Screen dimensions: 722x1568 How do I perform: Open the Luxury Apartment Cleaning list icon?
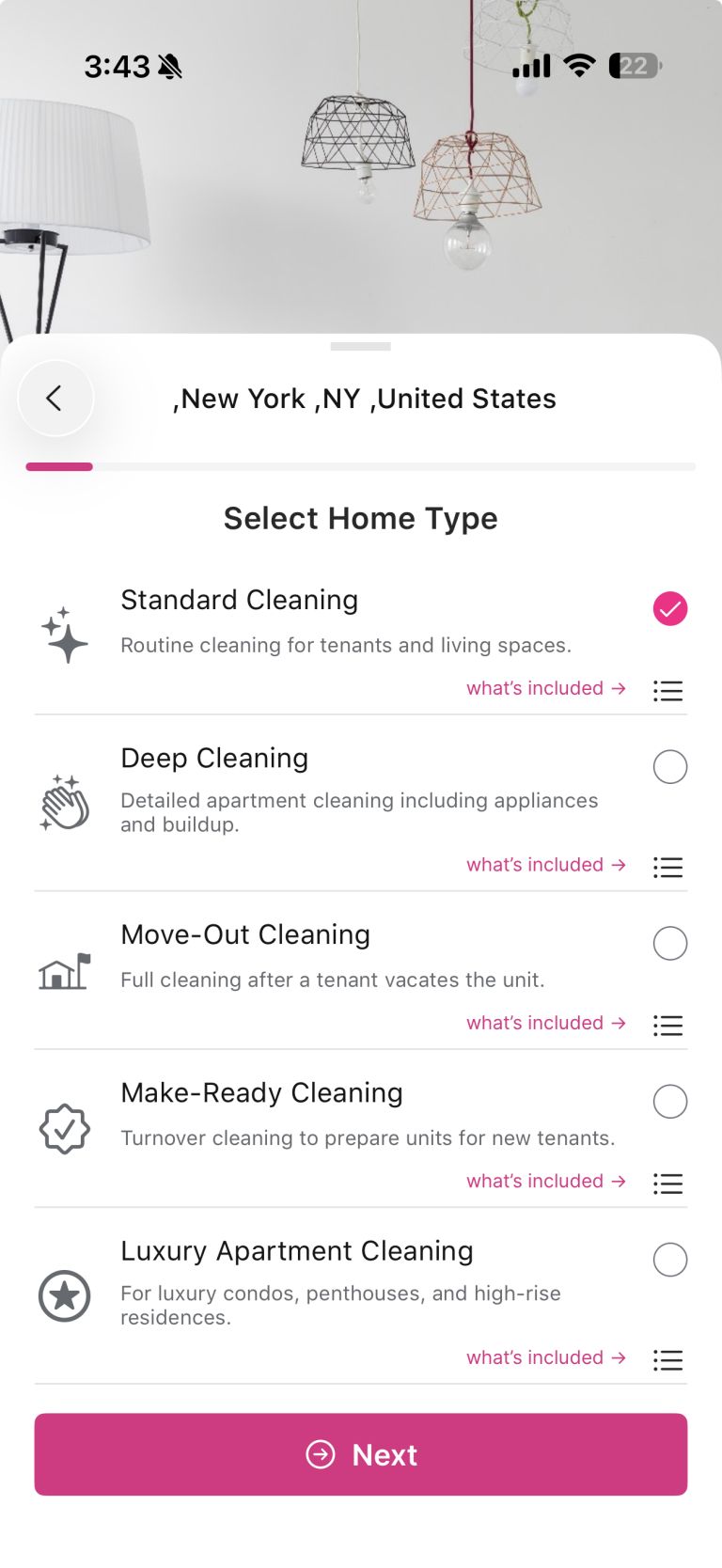(x=668, y=1360)
